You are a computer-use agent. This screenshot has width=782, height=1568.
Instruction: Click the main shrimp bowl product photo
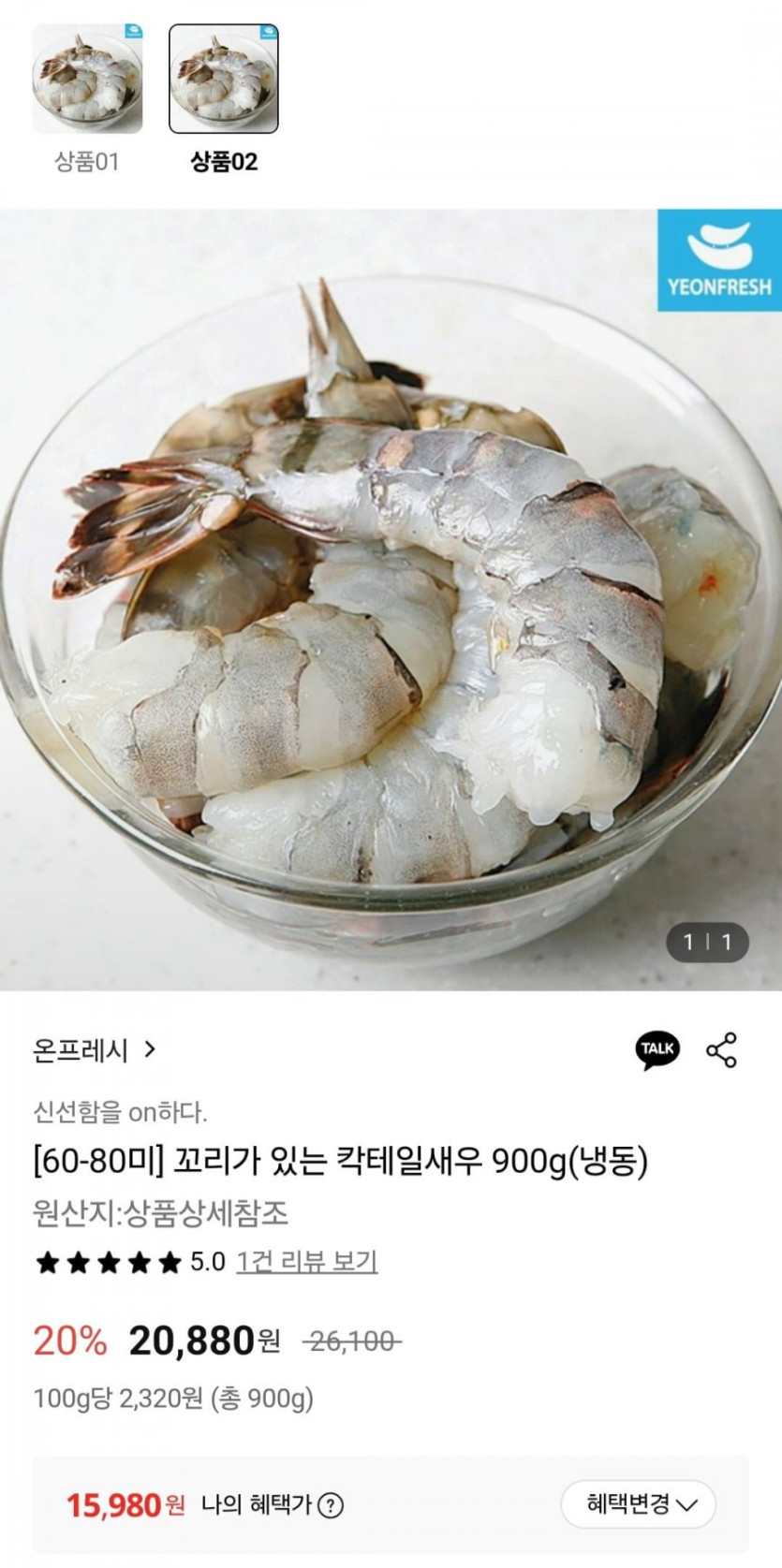(391, 590)
